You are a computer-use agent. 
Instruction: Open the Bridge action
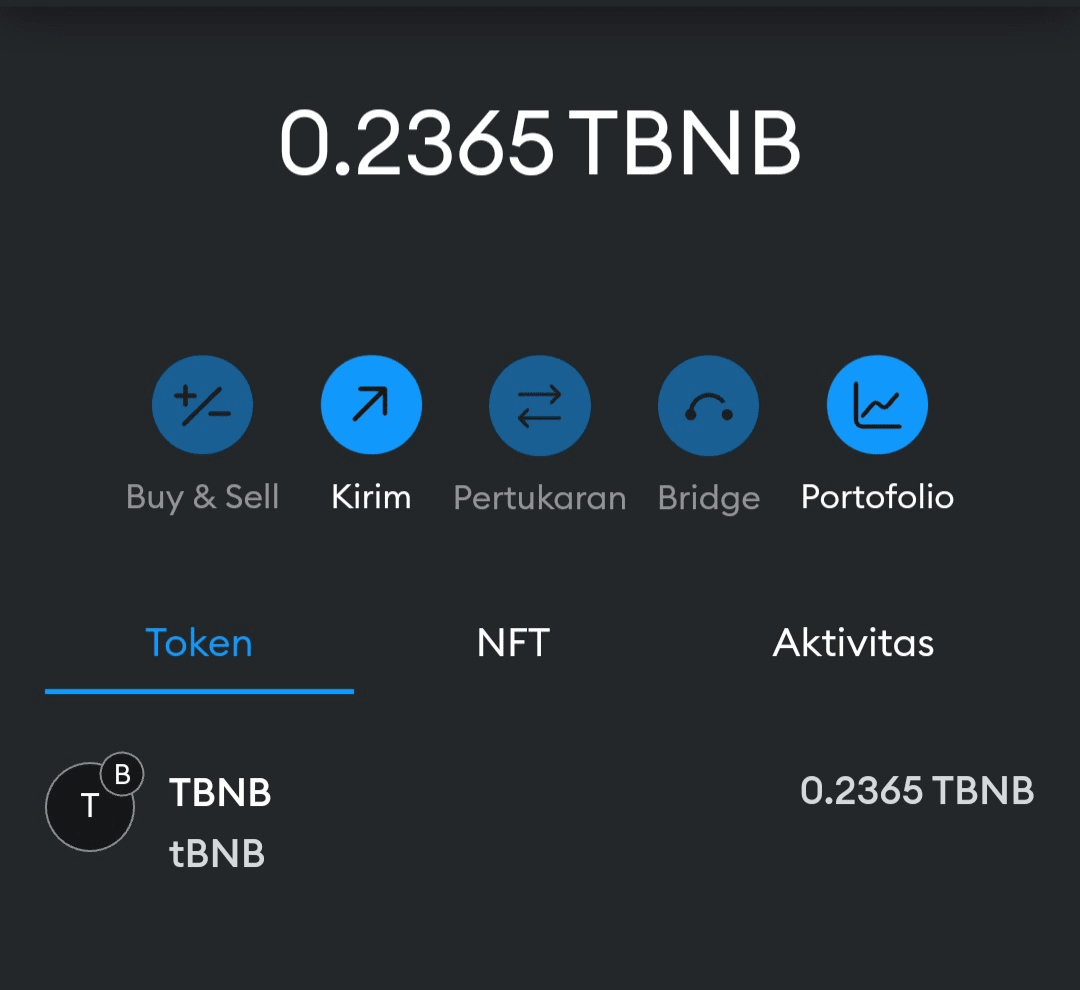pos(708,406)
